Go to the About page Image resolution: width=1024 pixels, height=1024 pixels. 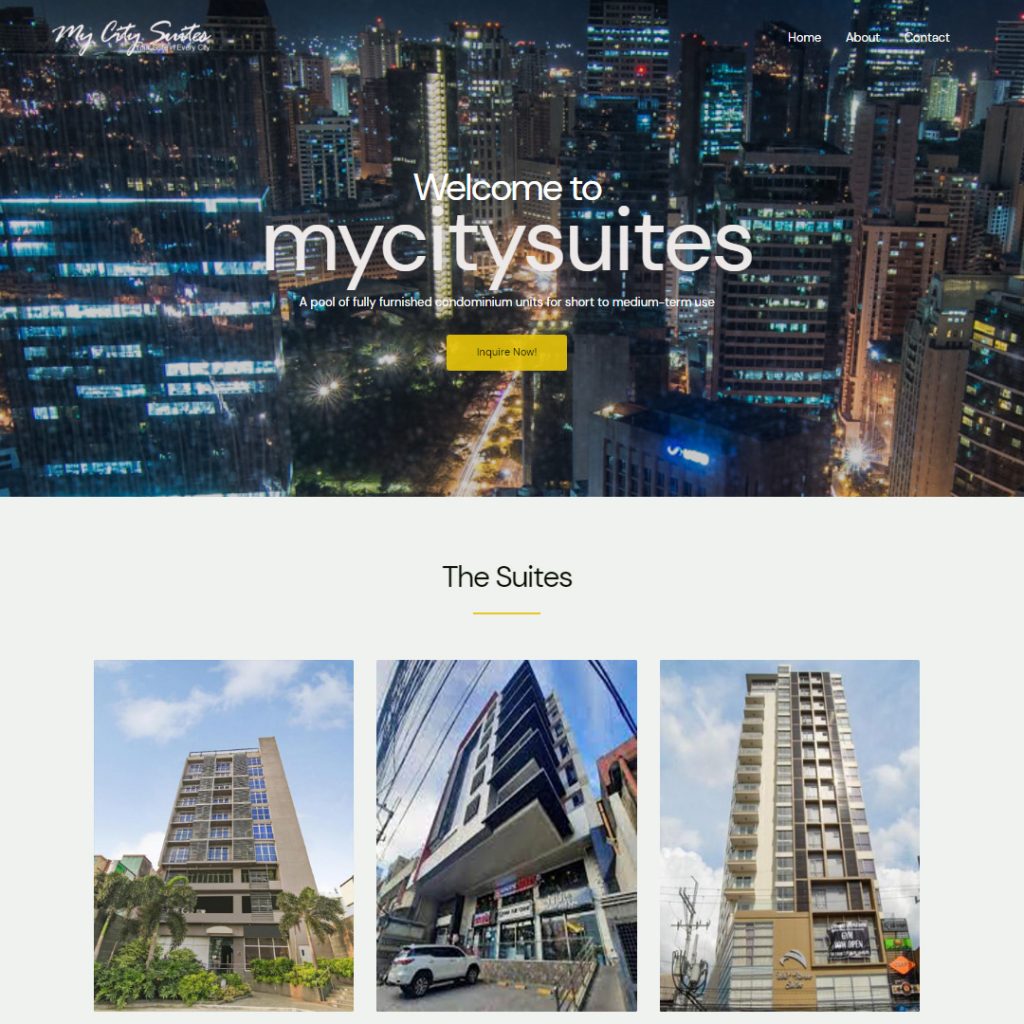click(862, 38)
